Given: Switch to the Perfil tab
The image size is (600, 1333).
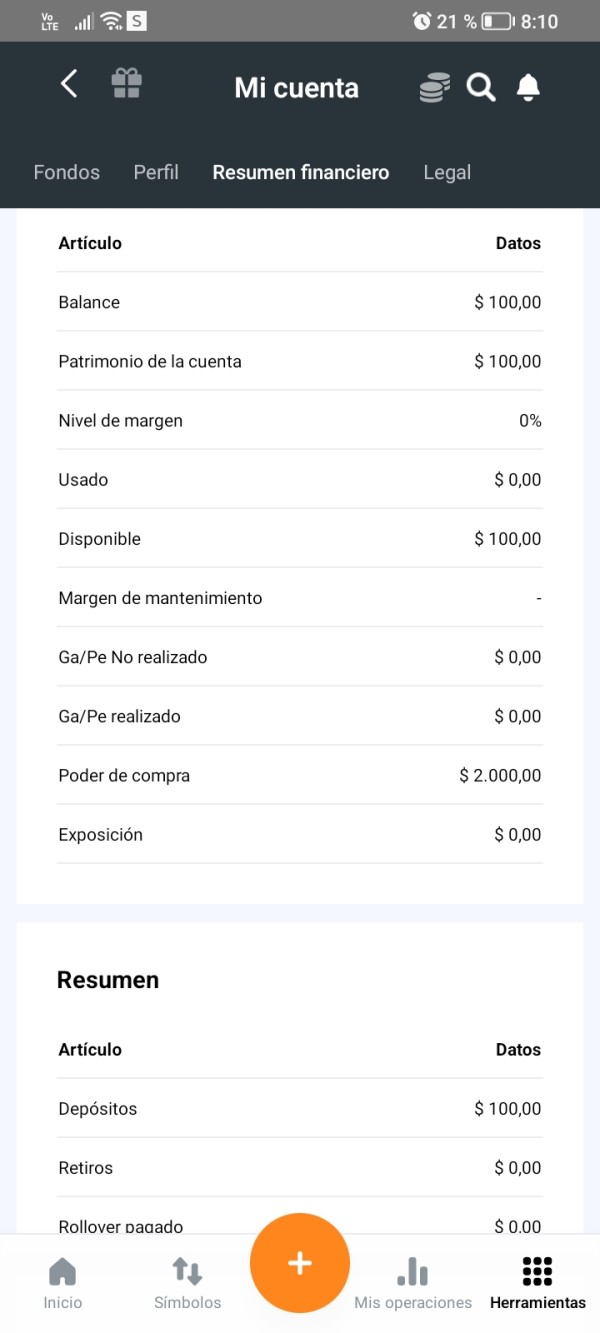Looking at the screenshot, I should [x=156, y=172].
